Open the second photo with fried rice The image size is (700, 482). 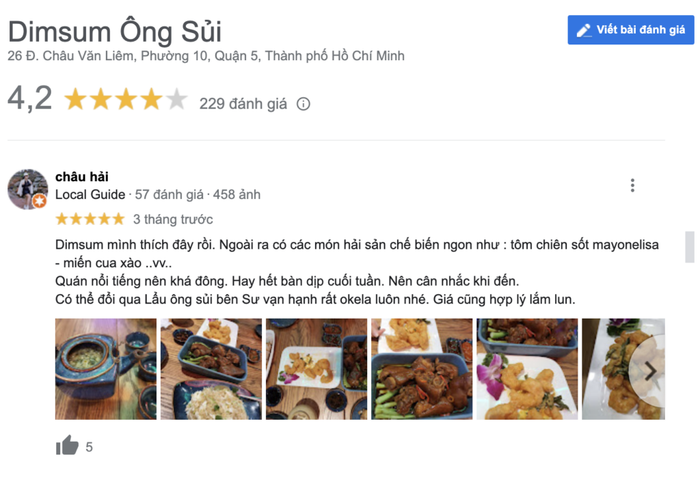point(211,369)
